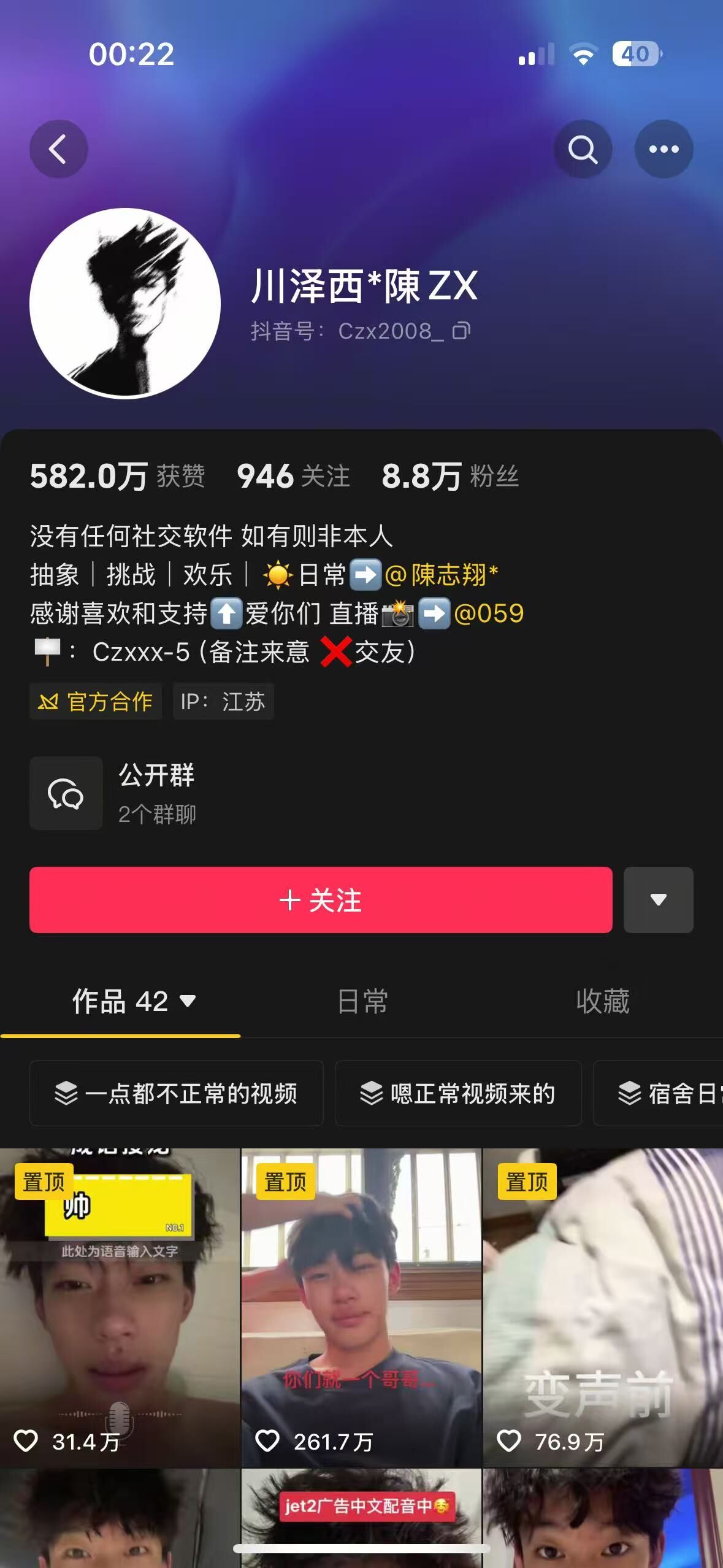Copy the Douyin ID Czx2008_
The height and width of the screenshot is (1568, 723).
461,331
